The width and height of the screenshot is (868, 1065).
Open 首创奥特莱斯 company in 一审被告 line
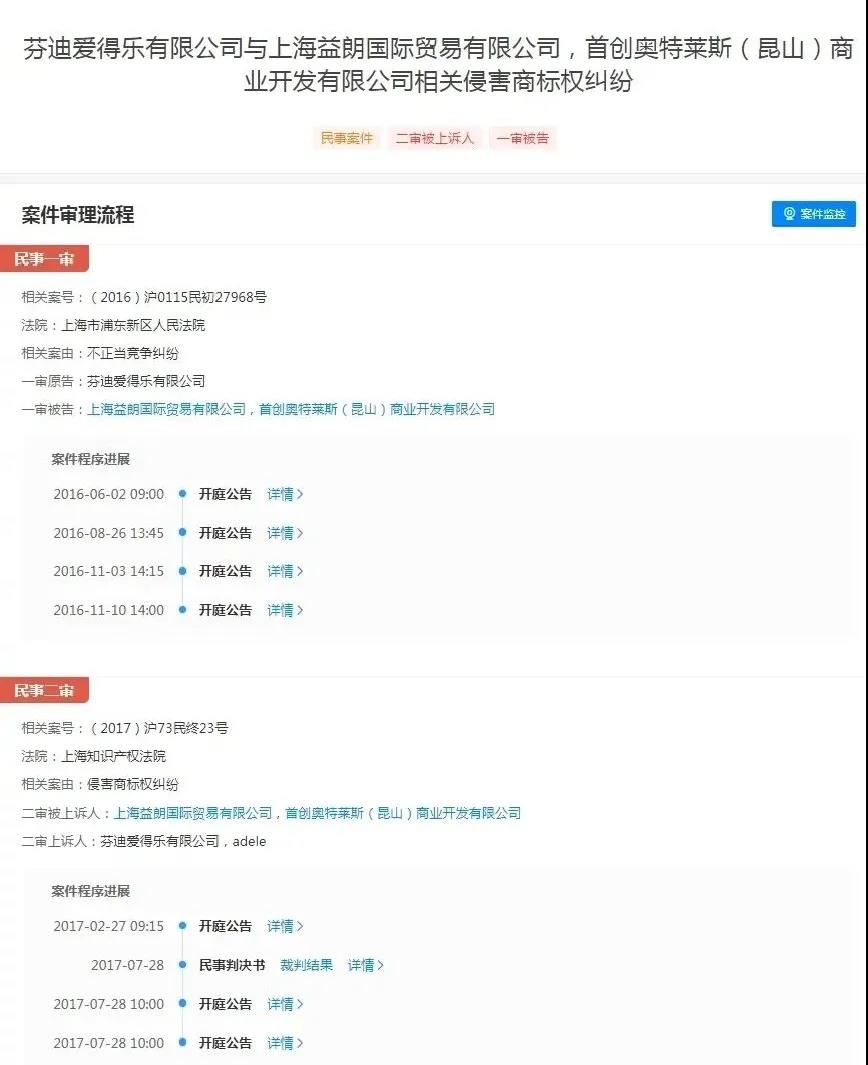[377, 409]
